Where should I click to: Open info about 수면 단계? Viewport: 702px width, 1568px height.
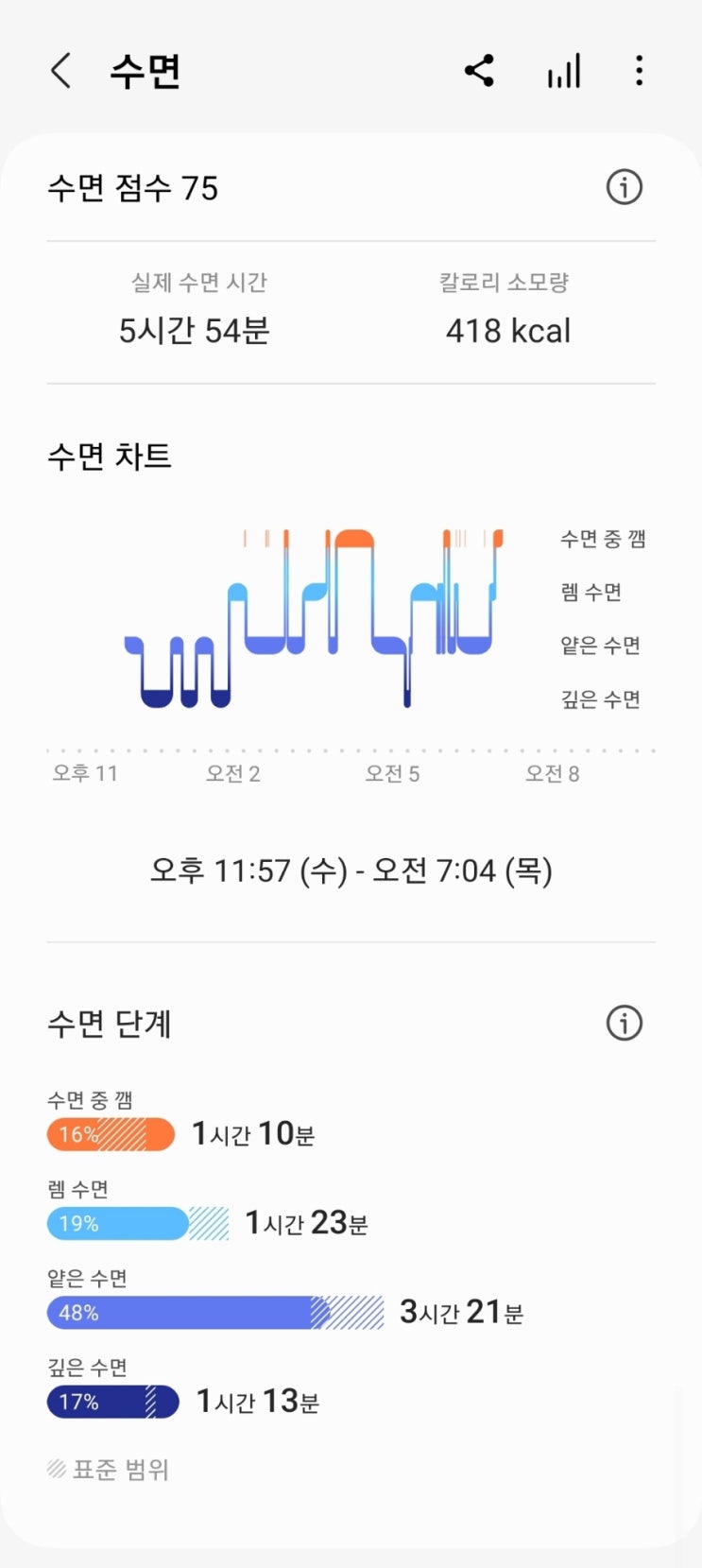[624, 1023]
